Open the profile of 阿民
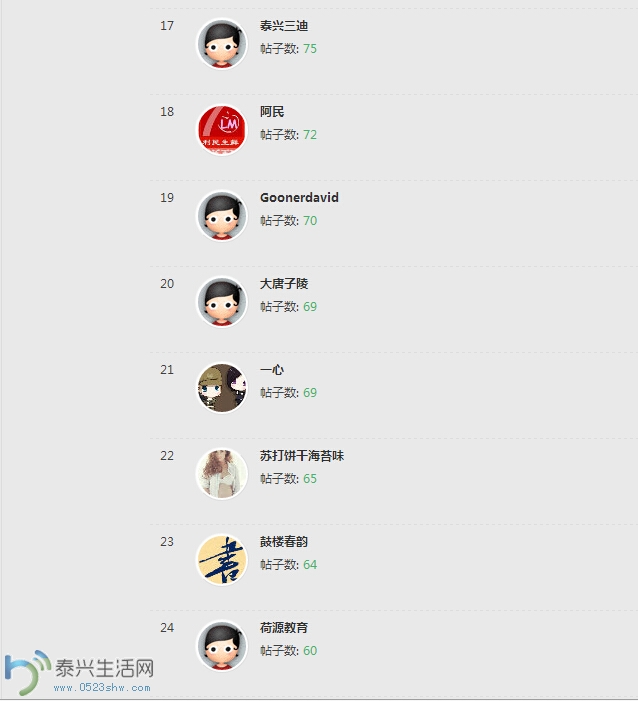Screen dimensions: 638x701 (272, 112)
